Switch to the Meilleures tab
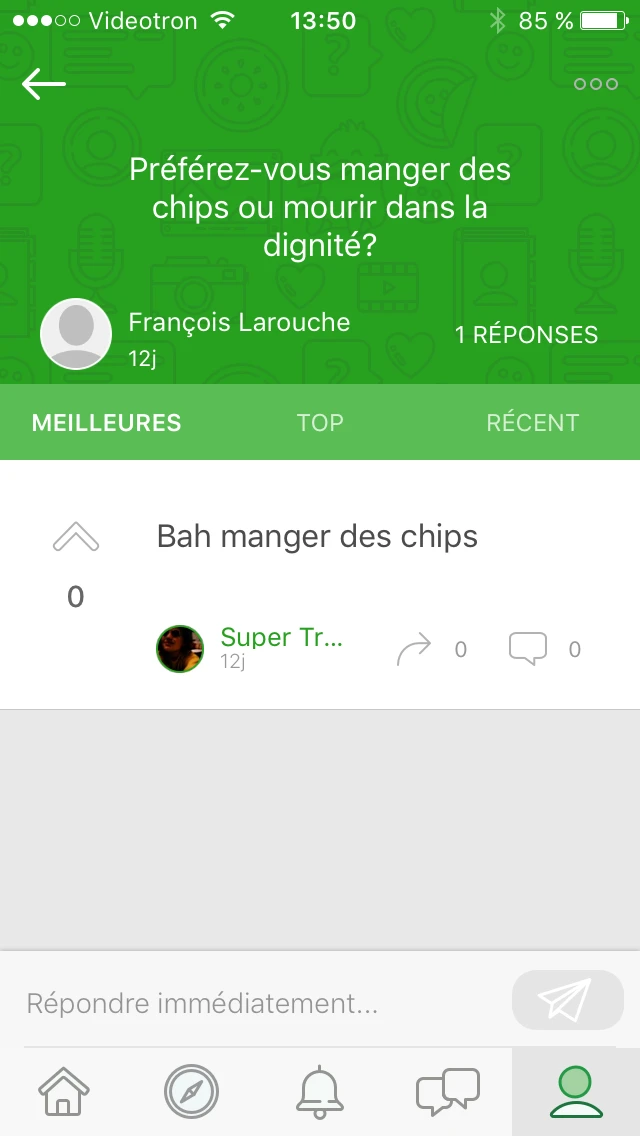 pos(107,422)
